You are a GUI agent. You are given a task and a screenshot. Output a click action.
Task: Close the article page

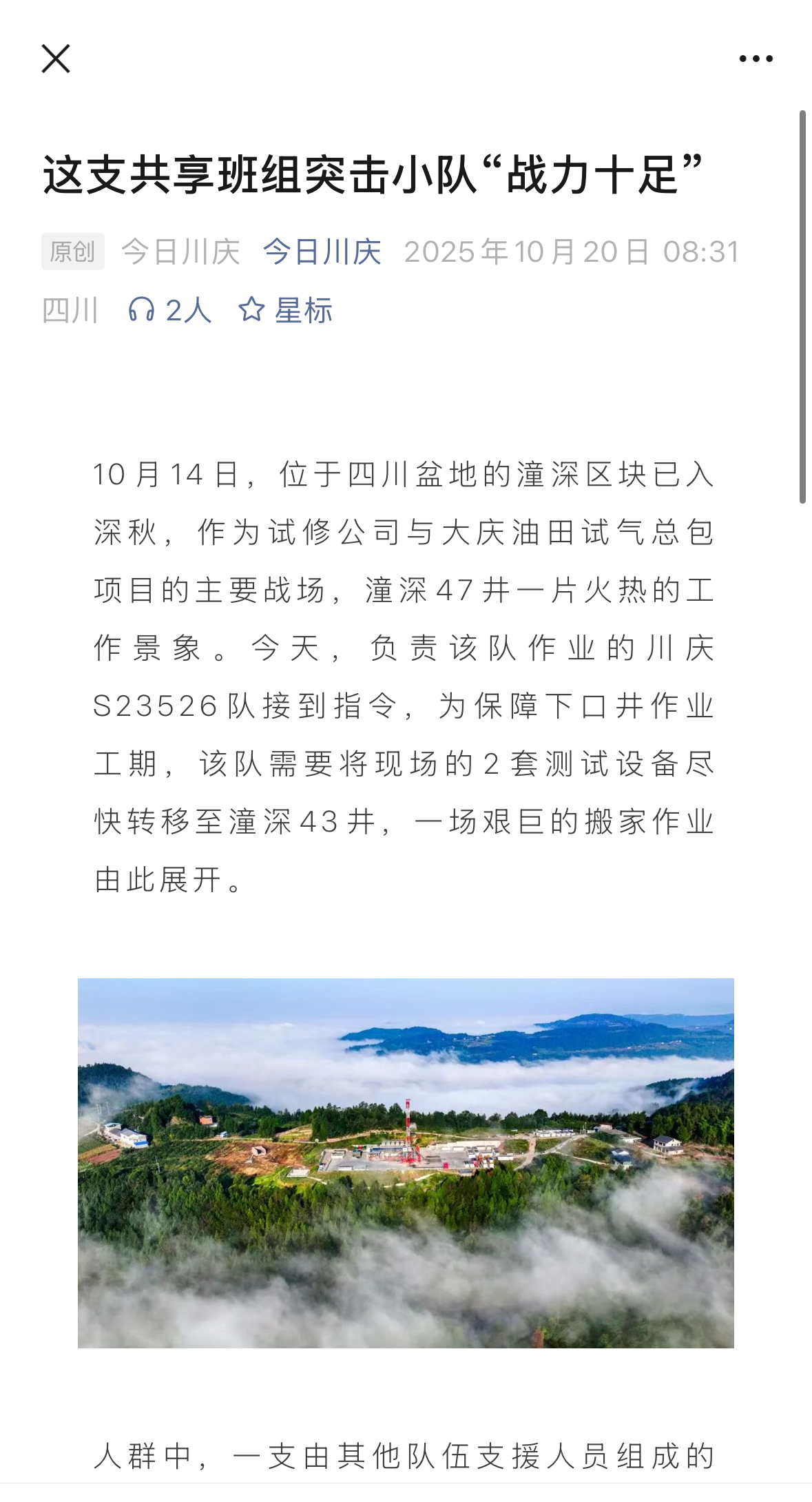pos(56,59)
